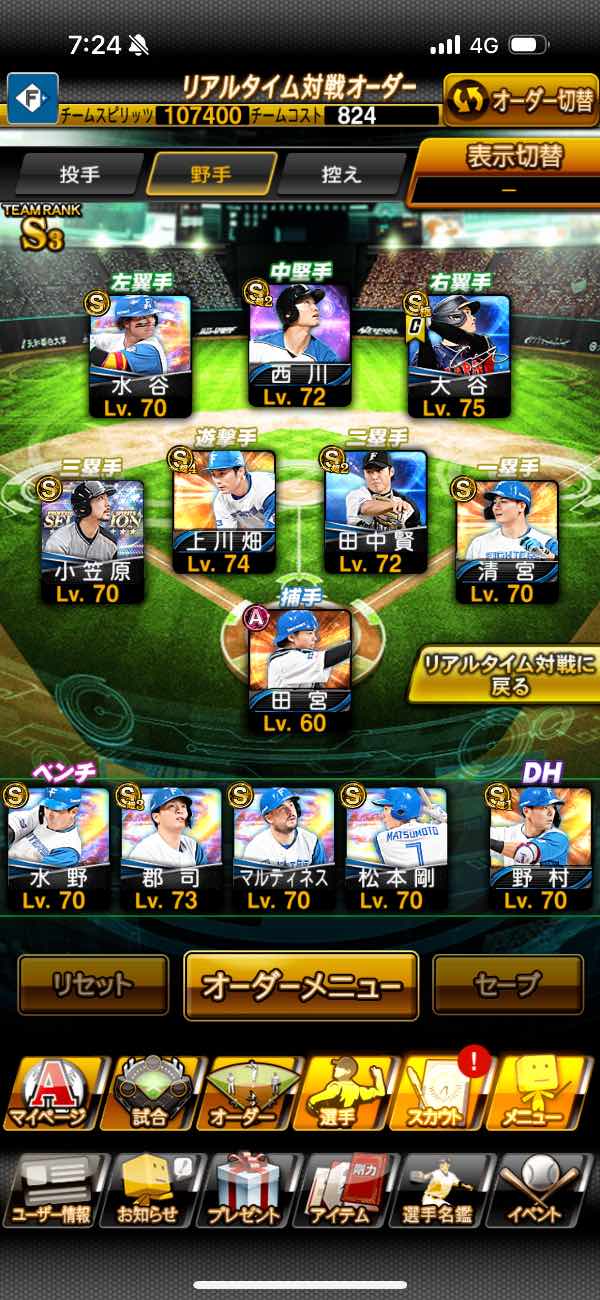Open お知らせ notices

(x=150, y=1190)
